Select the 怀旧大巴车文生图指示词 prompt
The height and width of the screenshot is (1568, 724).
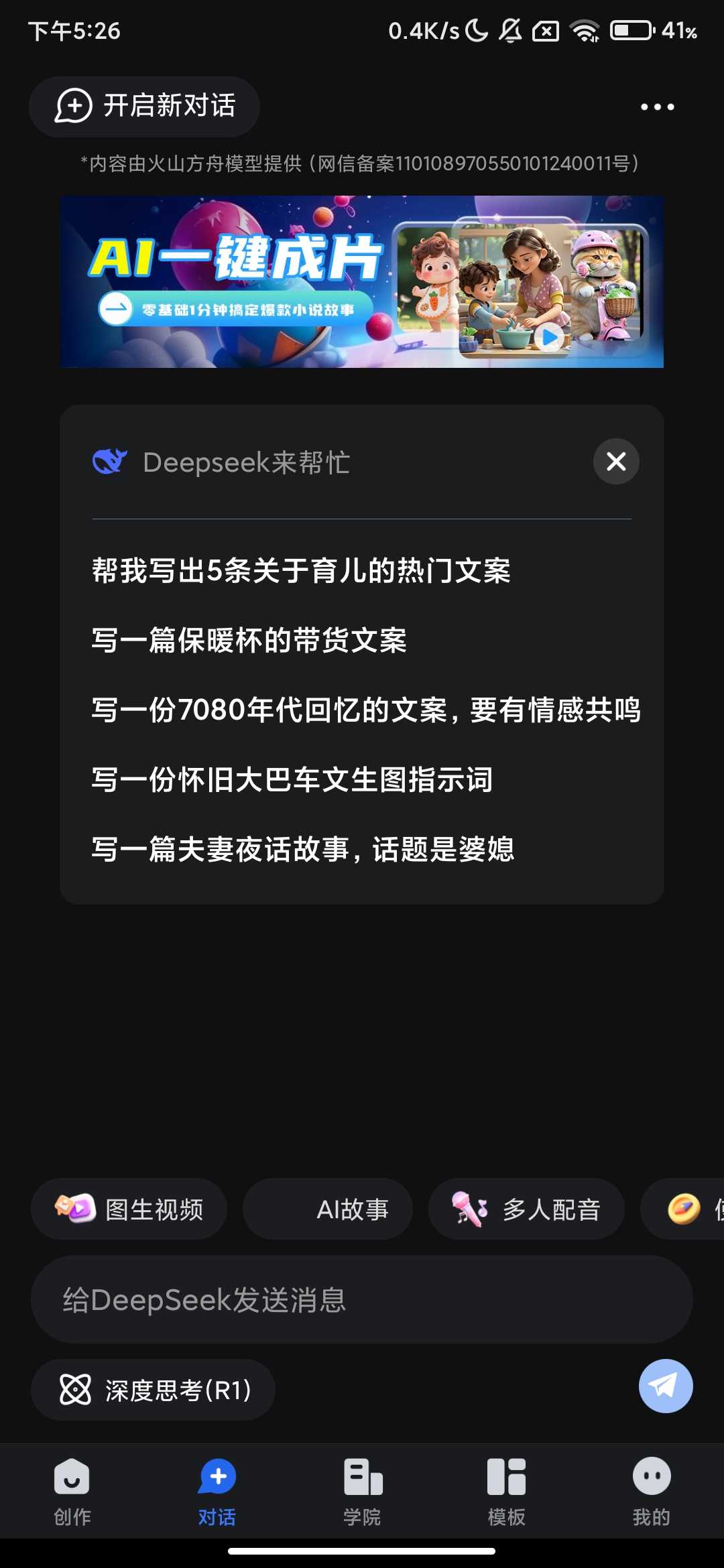tap(292, 780)
